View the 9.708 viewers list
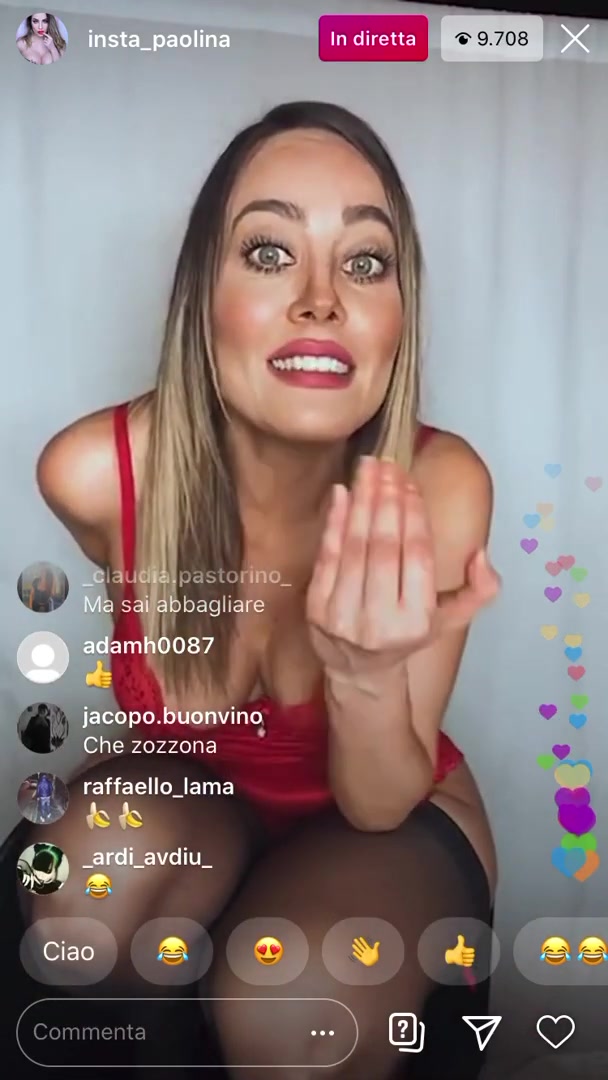The image size is (608, 1080). (492, 39)
